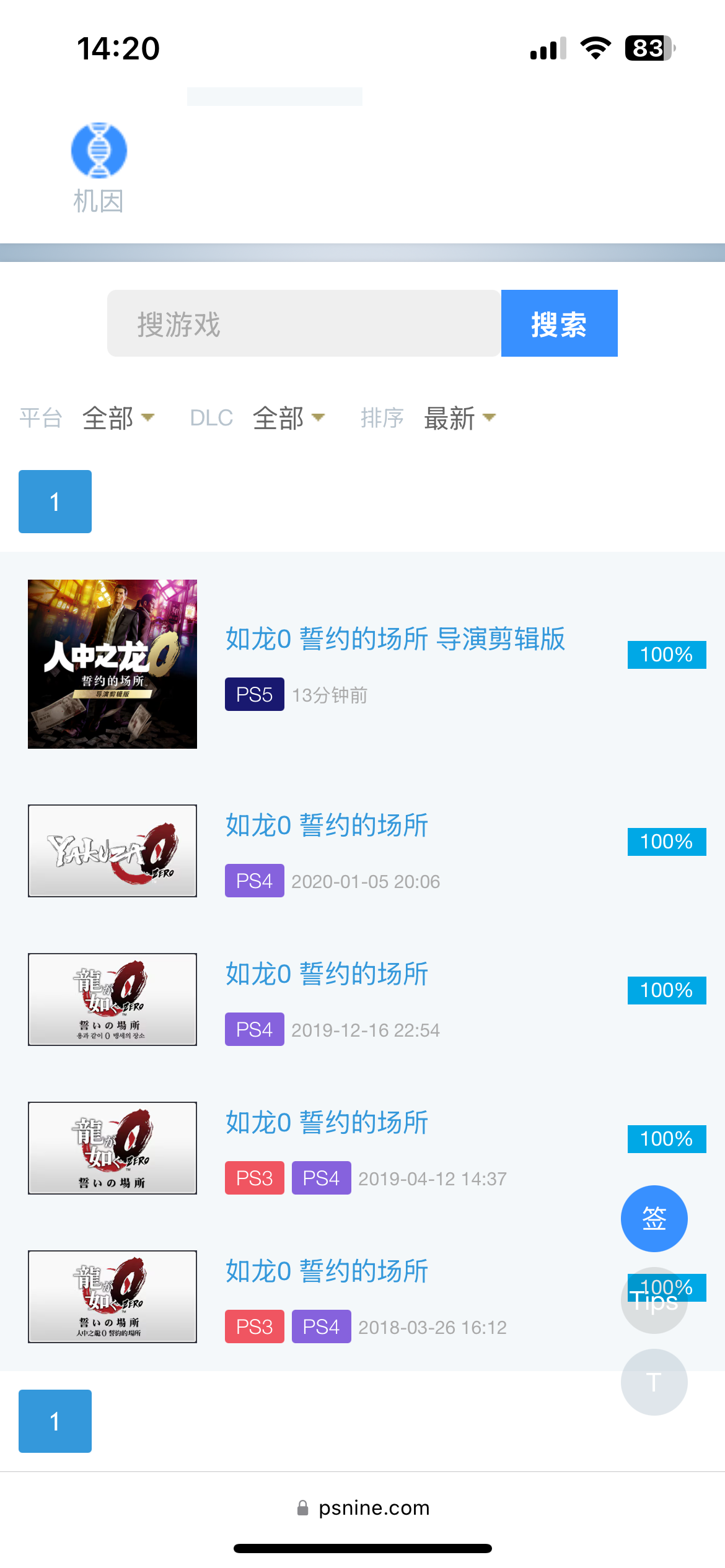The width and height of the screenshot is (725, 1568).
Task: Expand the 平台 platform dropdown
Action: (118, 418)
